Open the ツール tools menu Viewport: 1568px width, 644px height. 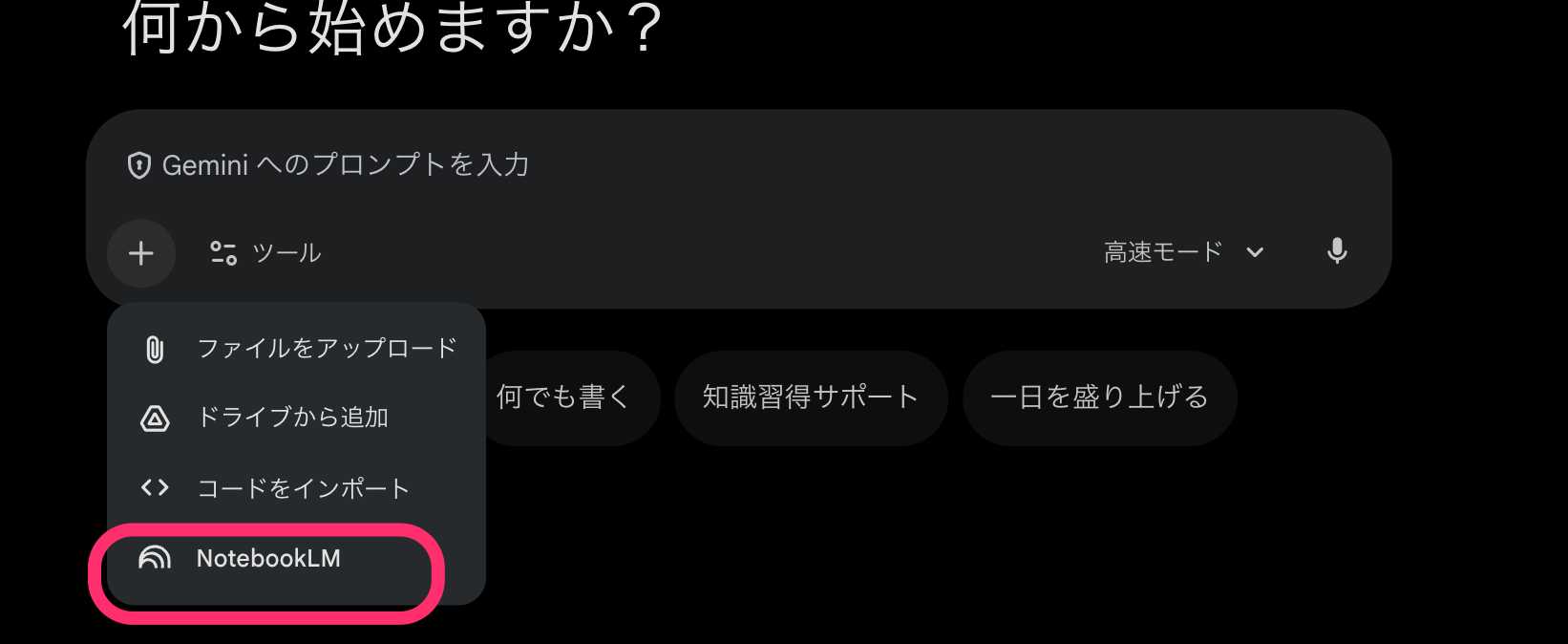point(266,253)
